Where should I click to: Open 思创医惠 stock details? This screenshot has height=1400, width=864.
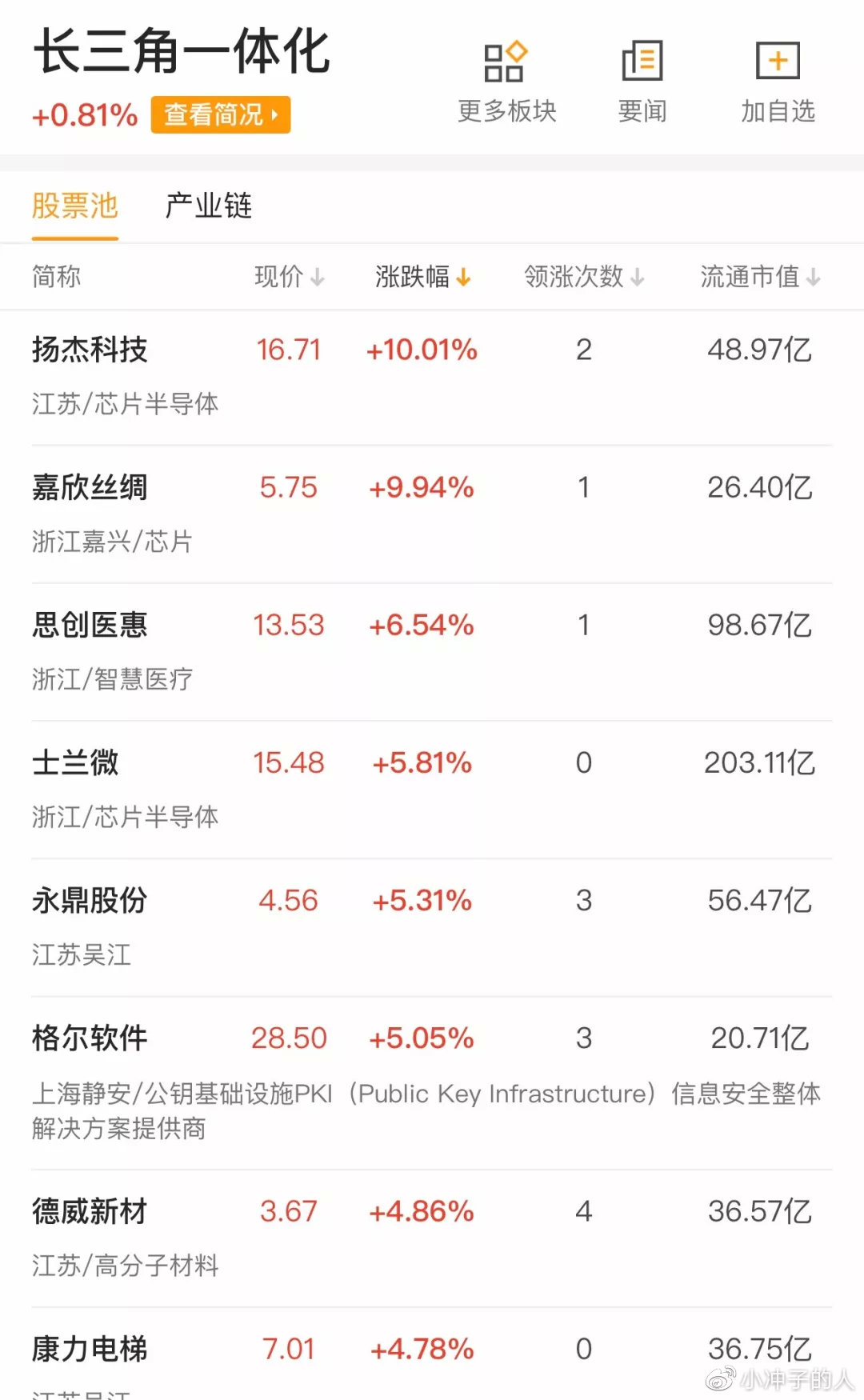pyautogui.click(x=90, y=626)
